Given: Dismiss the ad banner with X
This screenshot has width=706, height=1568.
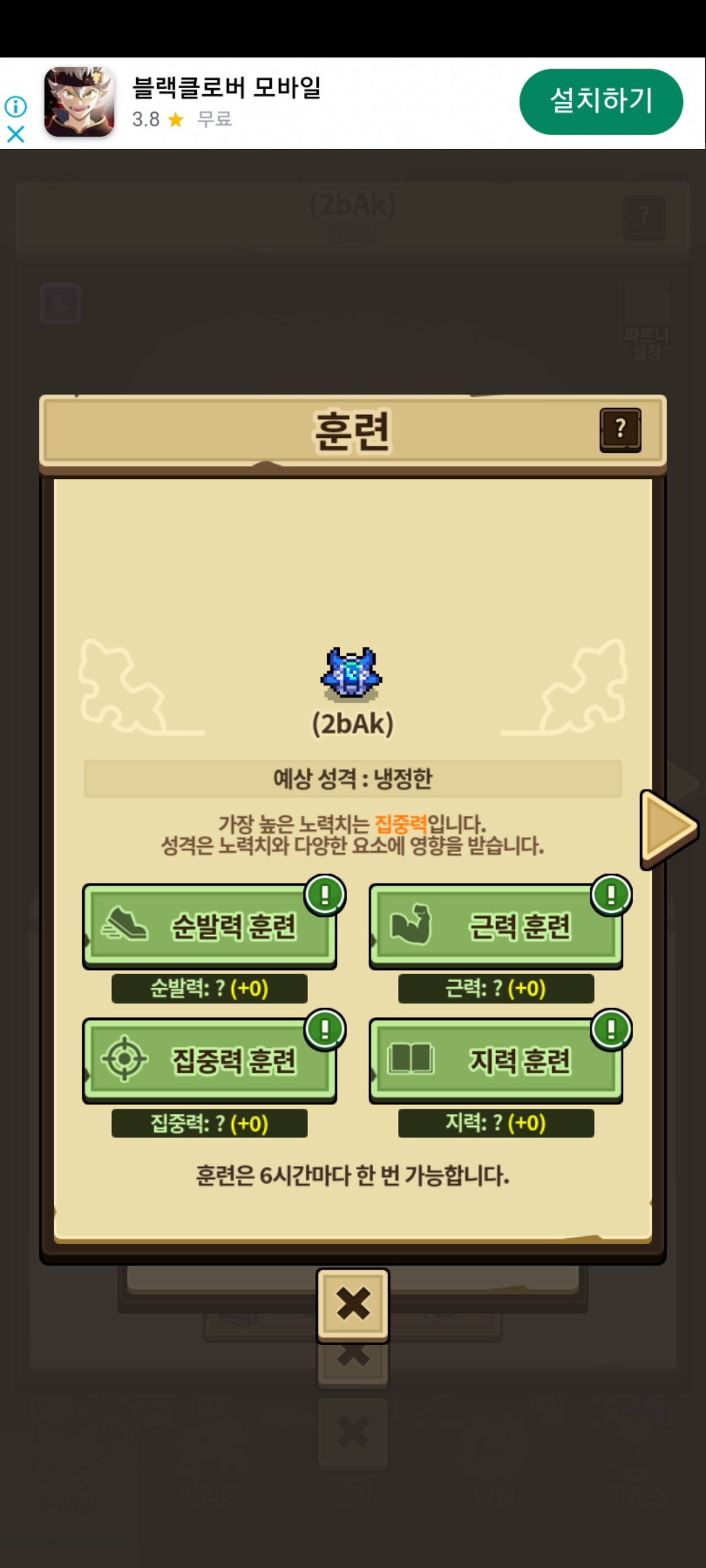Looking at the screenshot, I should point(16,134).
